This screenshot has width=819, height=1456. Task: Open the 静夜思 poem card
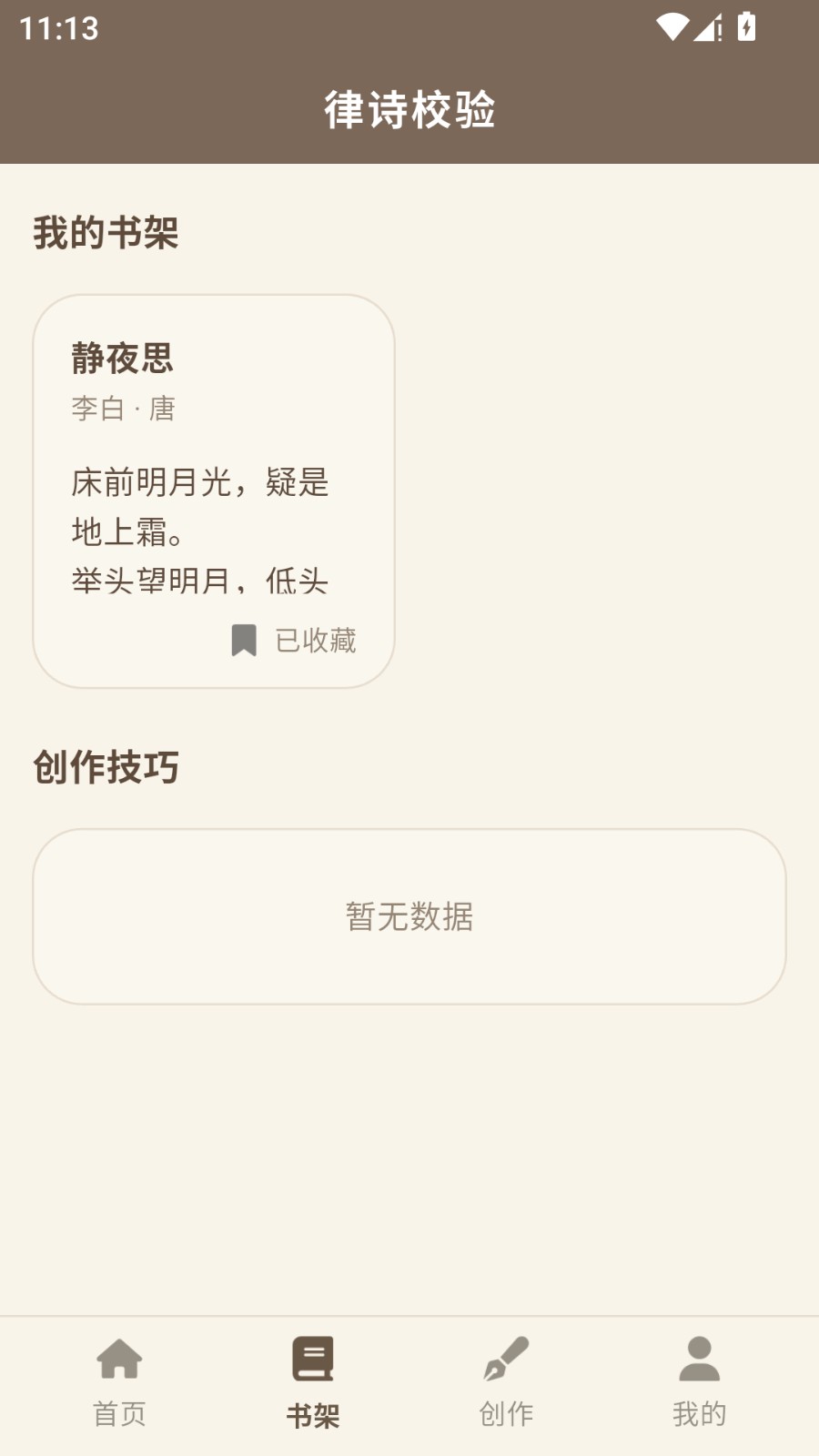(x=214, y=490)
